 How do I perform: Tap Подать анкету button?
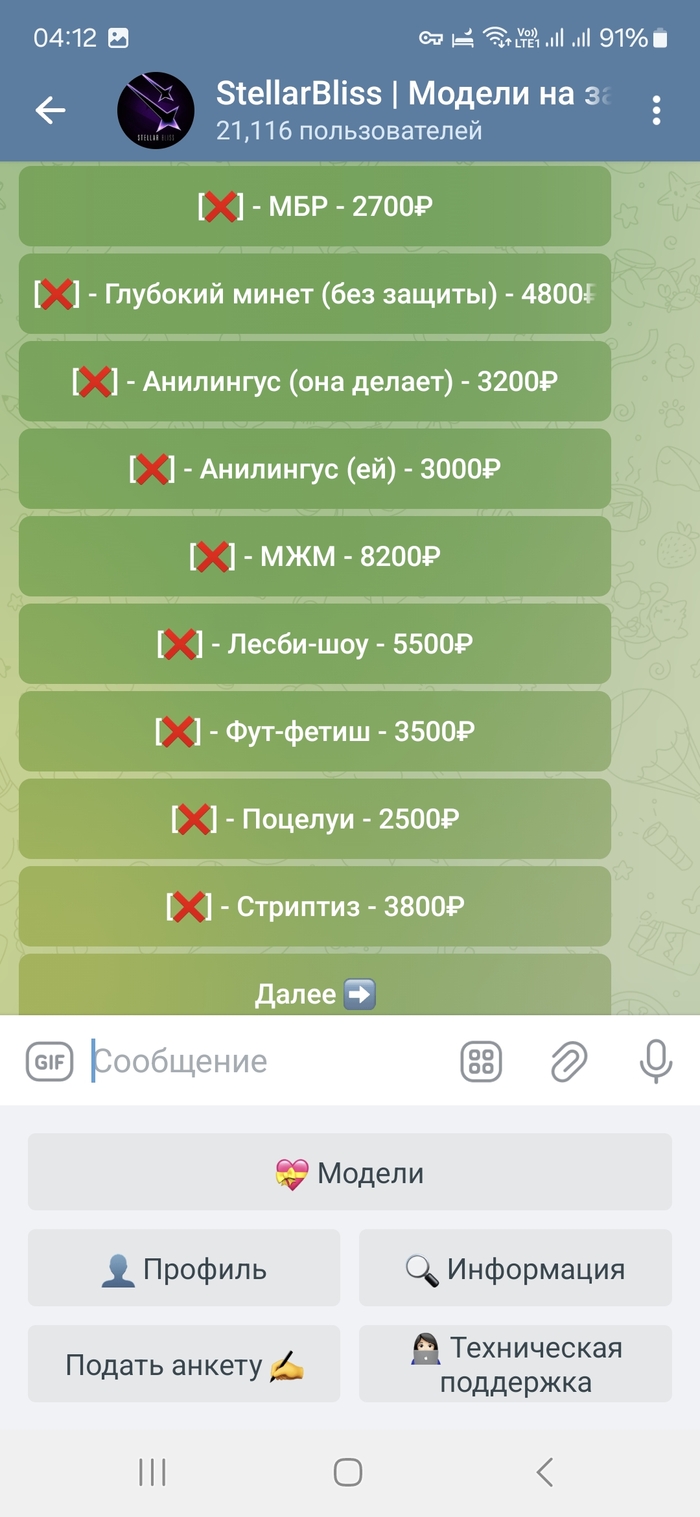(x=184, y=1364)
